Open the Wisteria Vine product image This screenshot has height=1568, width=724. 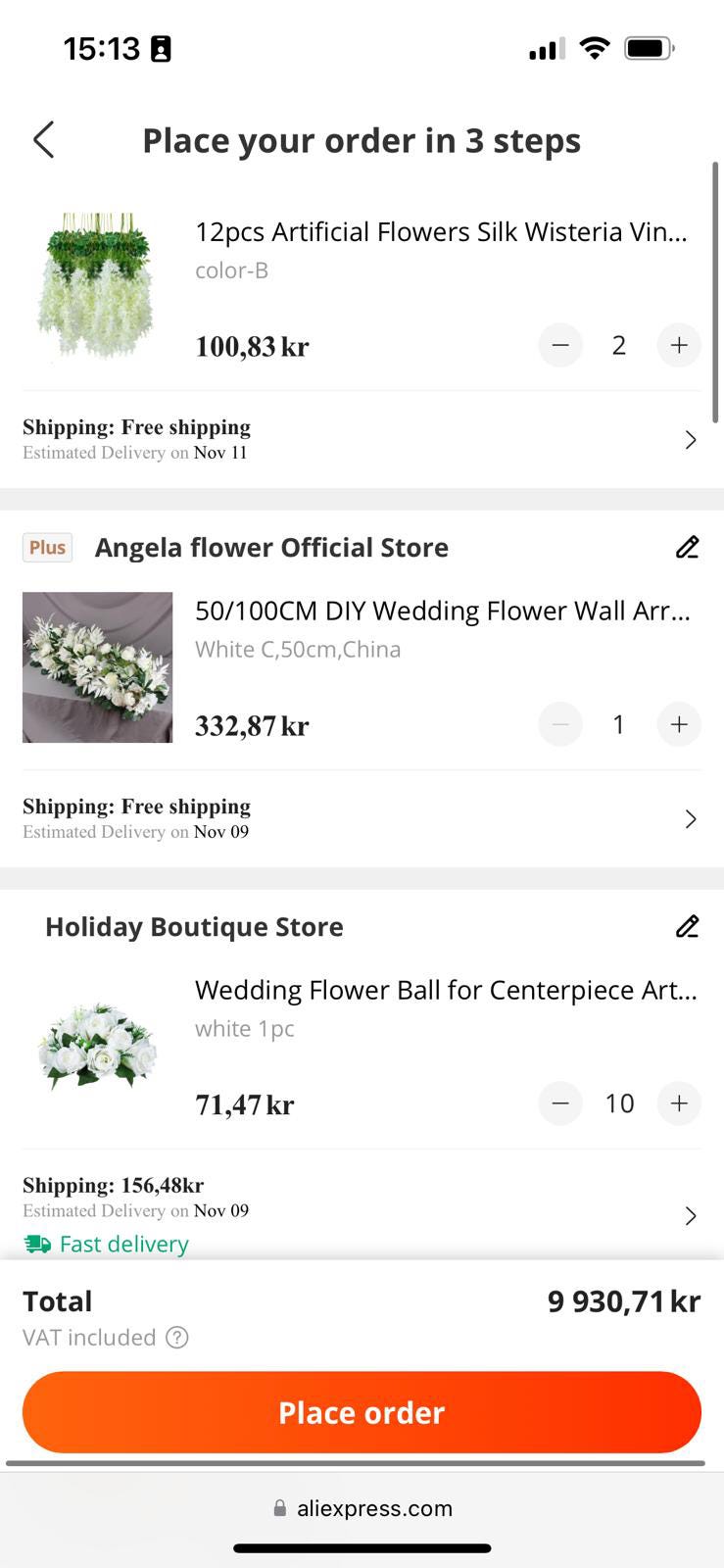[97, 286]
